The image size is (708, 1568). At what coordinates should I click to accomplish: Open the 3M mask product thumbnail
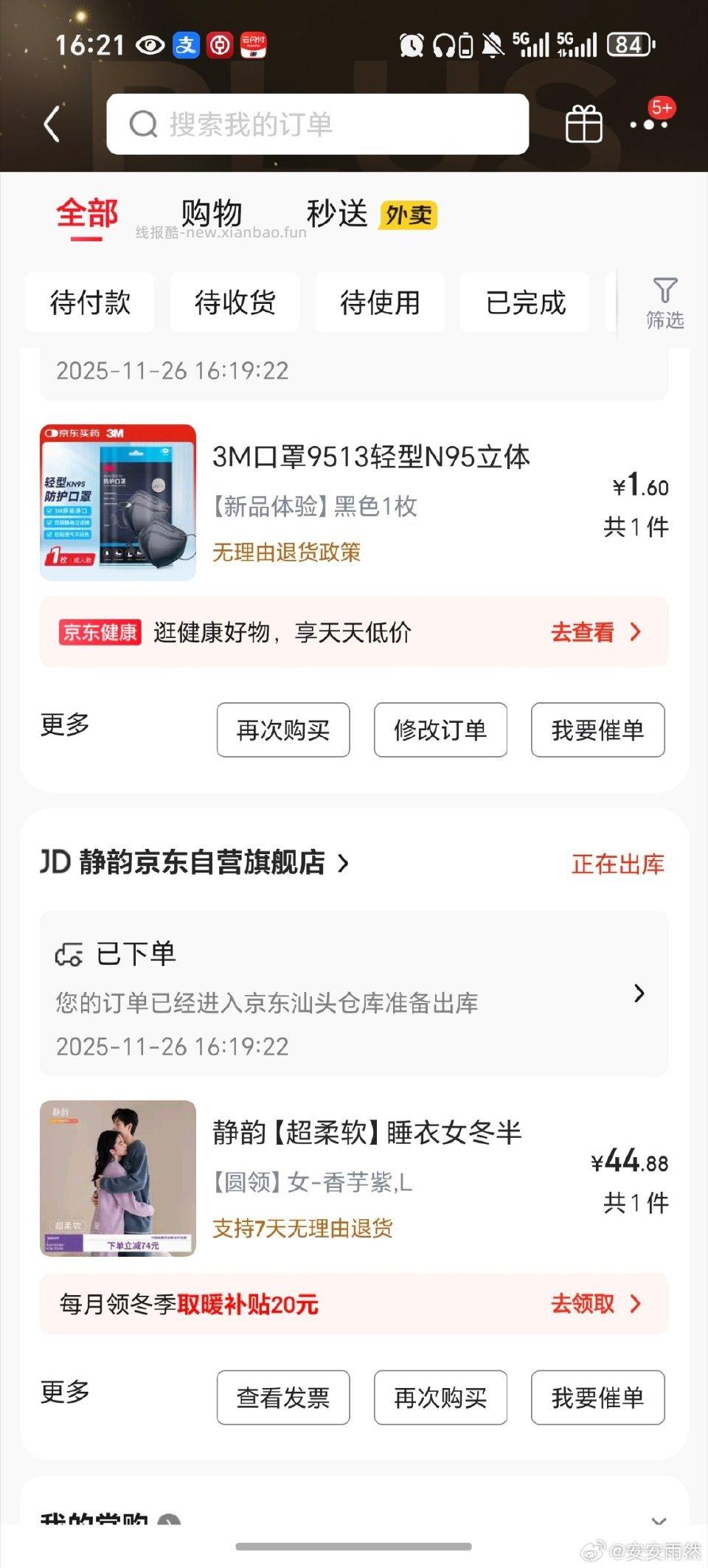click(x=118, y=502)
